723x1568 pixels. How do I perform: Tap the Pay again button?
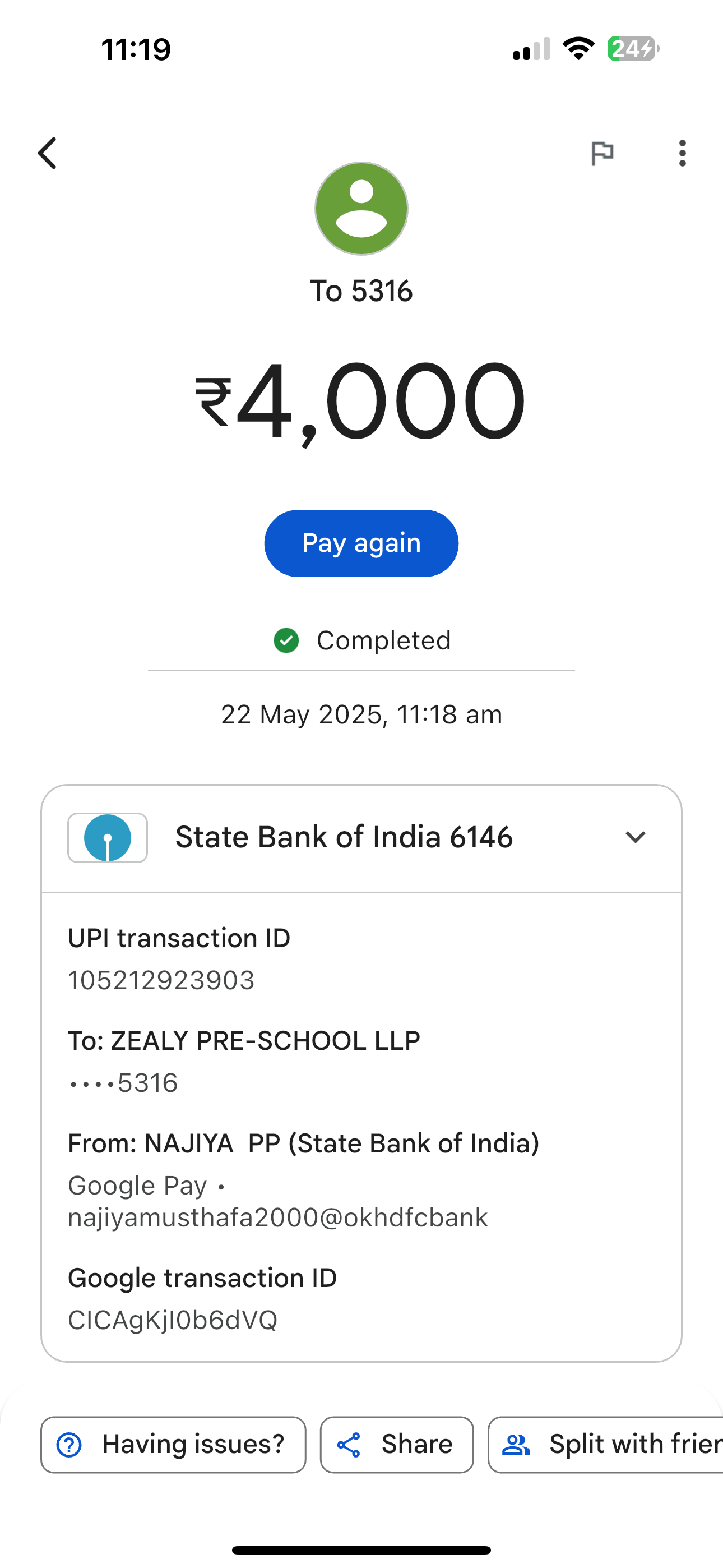(x=361, y=543)
